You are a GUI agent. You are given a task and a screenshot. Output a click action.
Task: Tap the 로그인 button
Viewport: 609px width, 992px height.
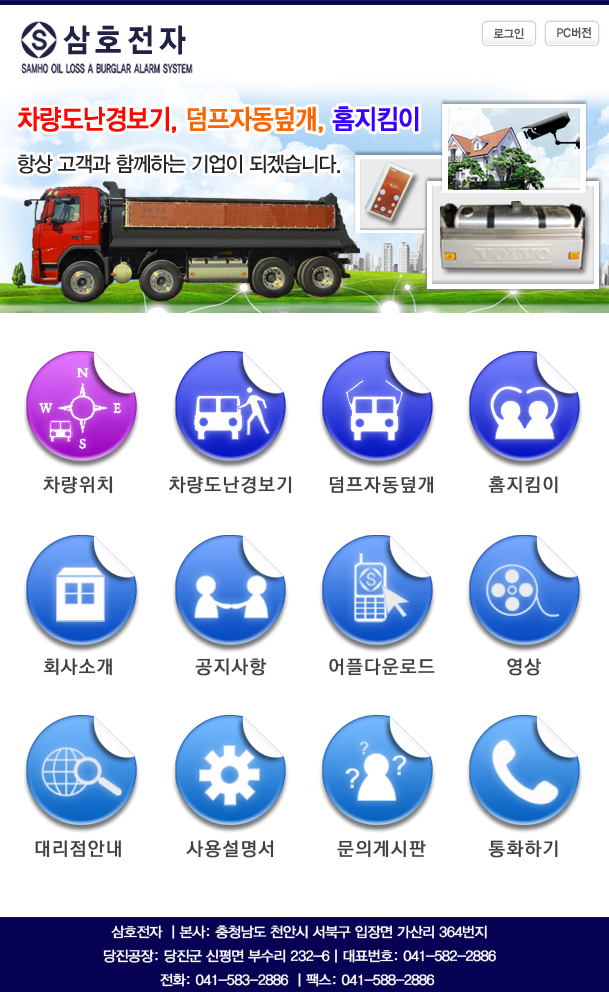(509, 33)
